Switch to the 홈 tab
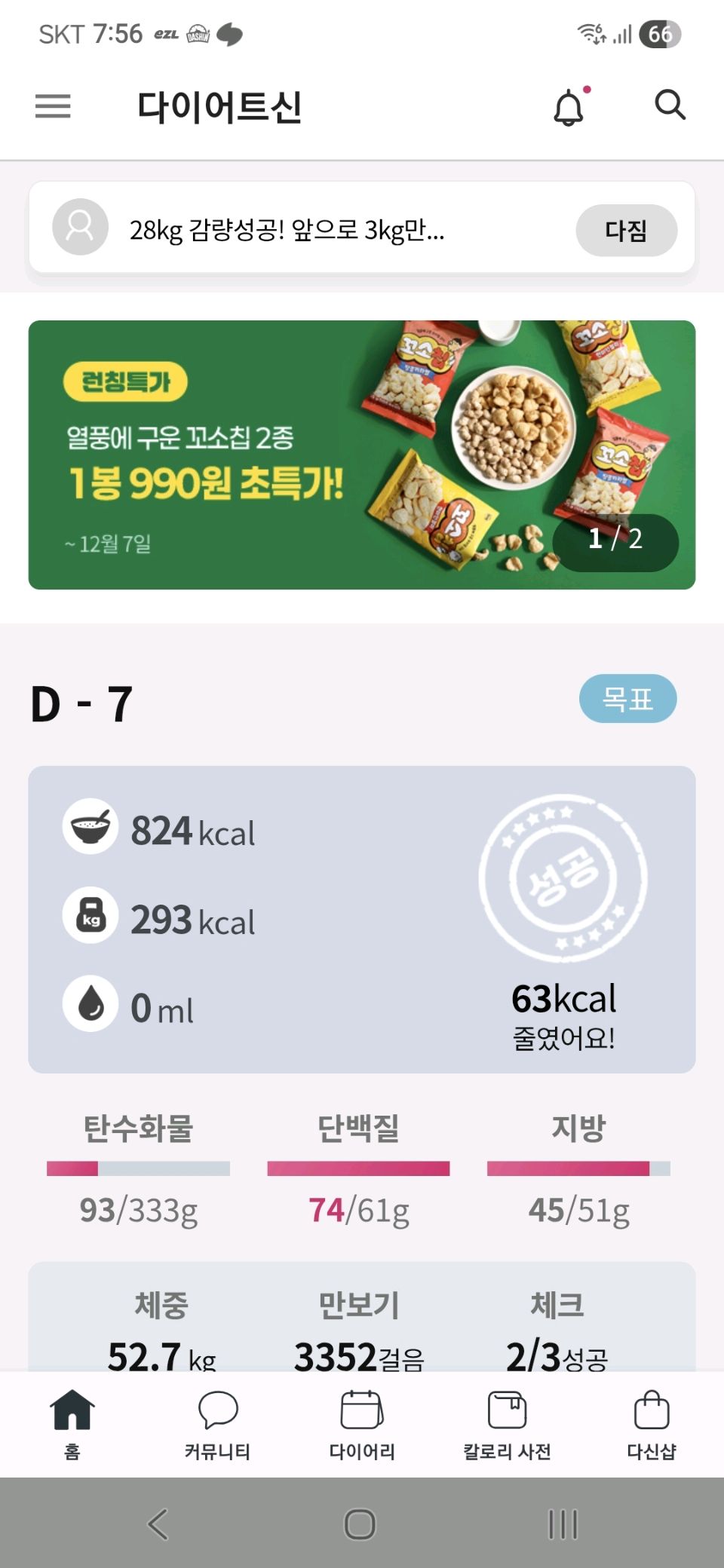Screen dimensions: 724x1568 (x=72, y=1423)
